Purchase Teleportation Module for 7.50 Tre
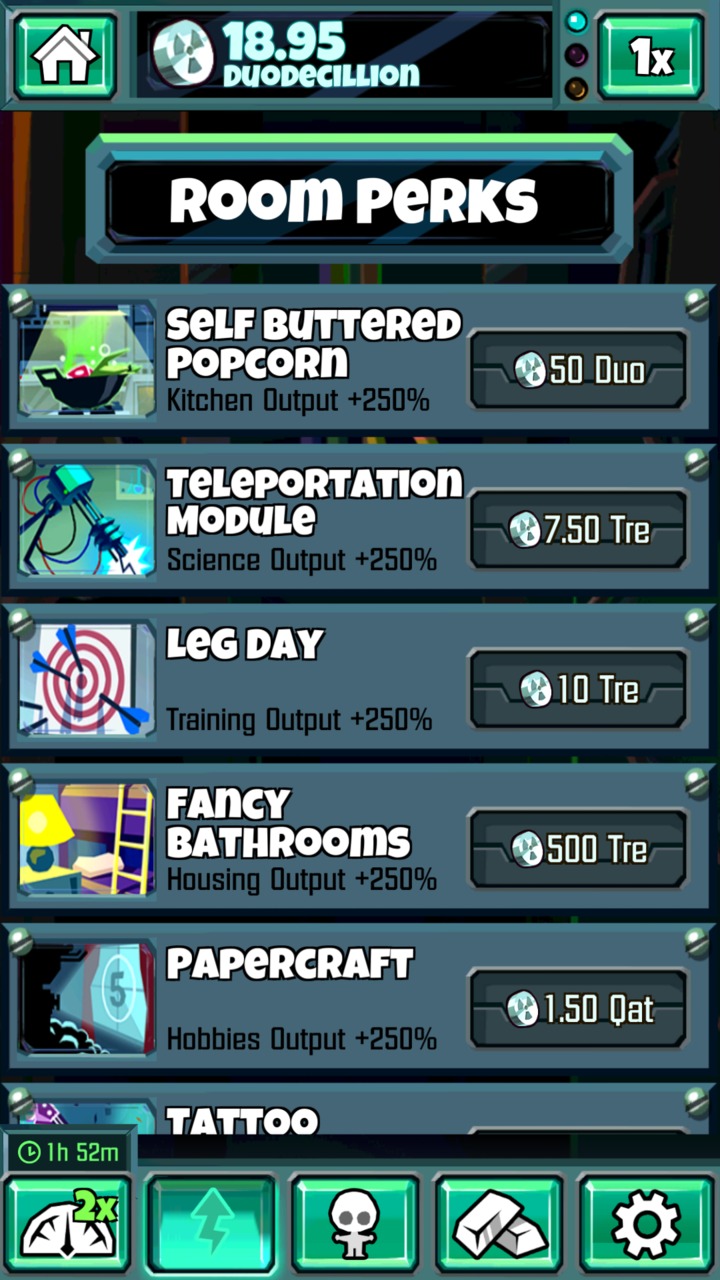Viewport: 720px width, 1280px height. click(578, 529)
